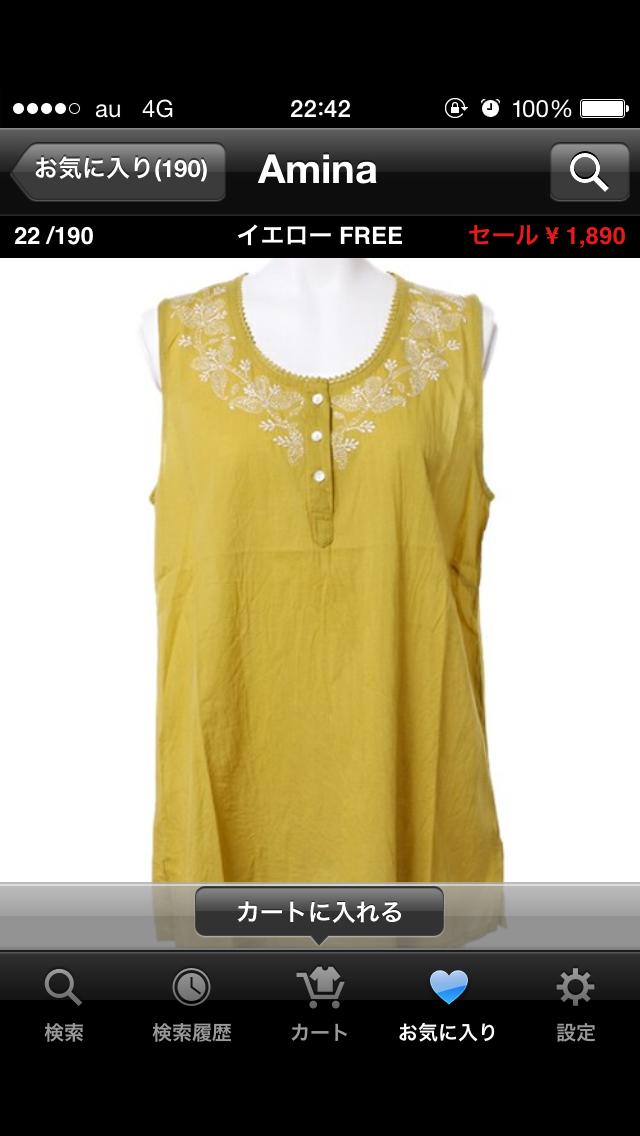The width and height of the screenshot is (640, 1136).
Task: Select the お気に入り heart tab
Action: click(448, 1004)
